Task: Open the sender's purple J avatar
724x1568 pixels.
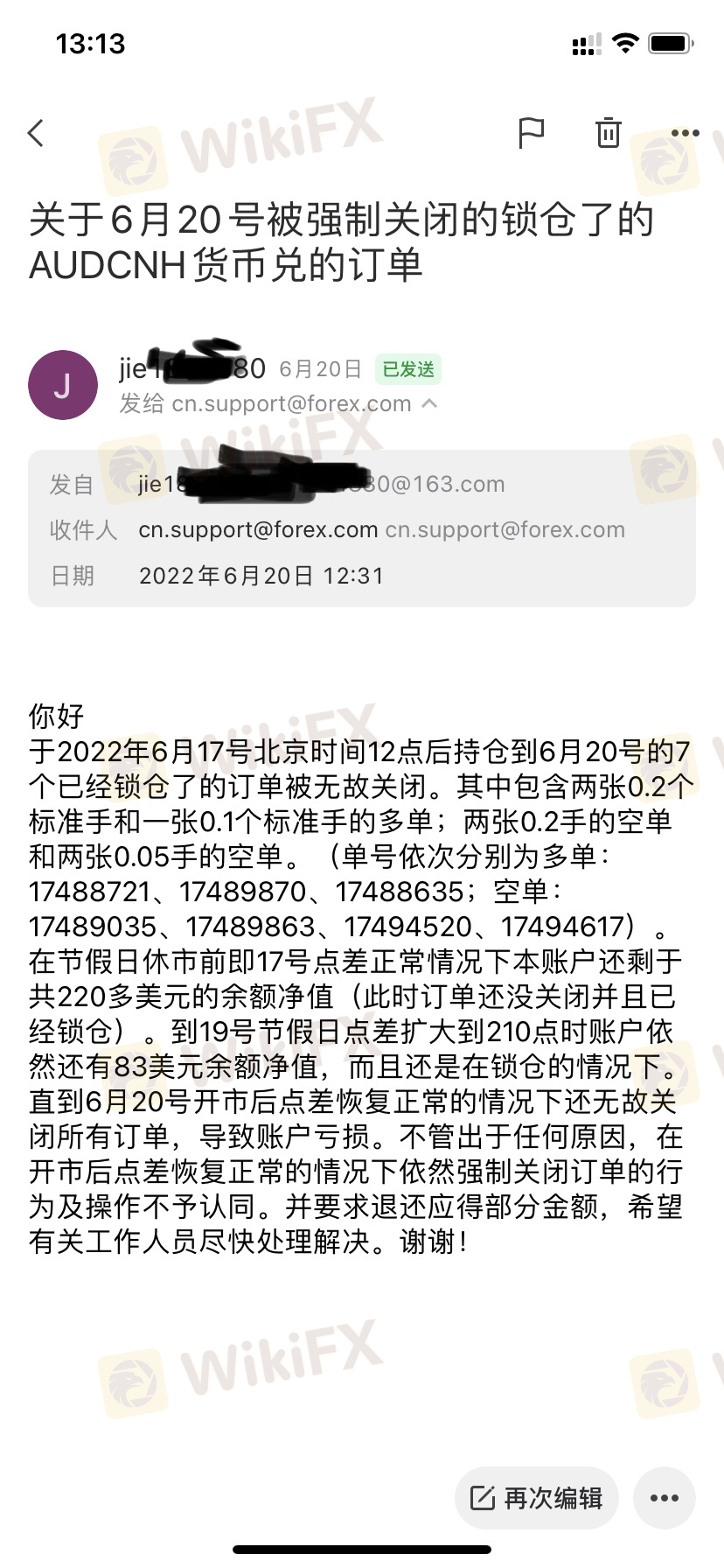Action: point(63,385)
